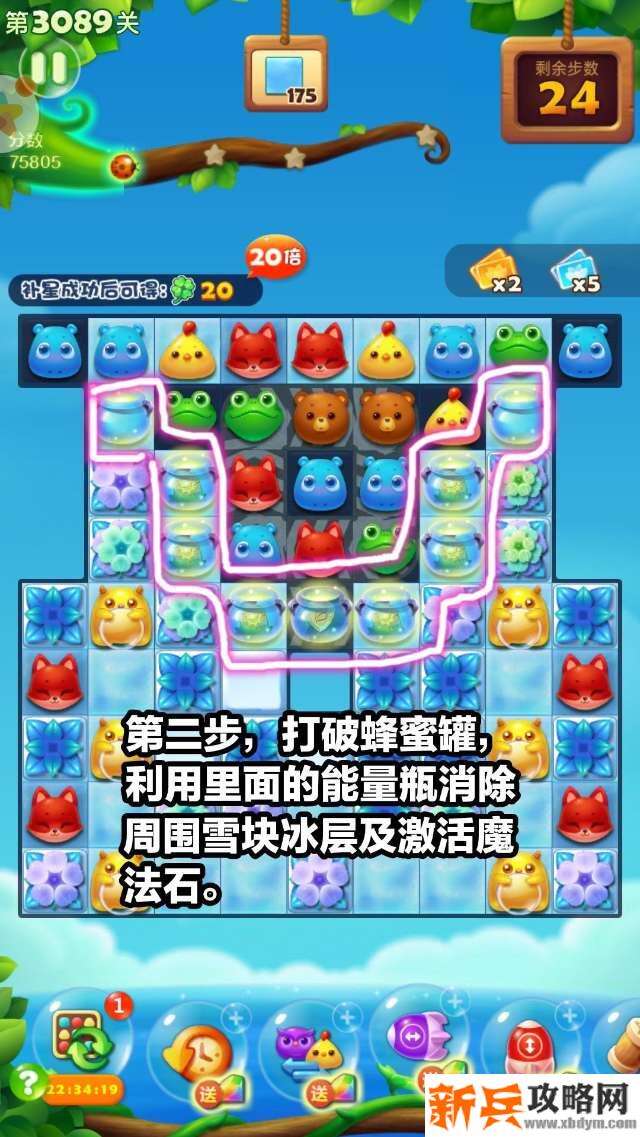Open the green question mark help
Image resolution: width=640 pixels, height=1137 pixels.
[29, 1085]
